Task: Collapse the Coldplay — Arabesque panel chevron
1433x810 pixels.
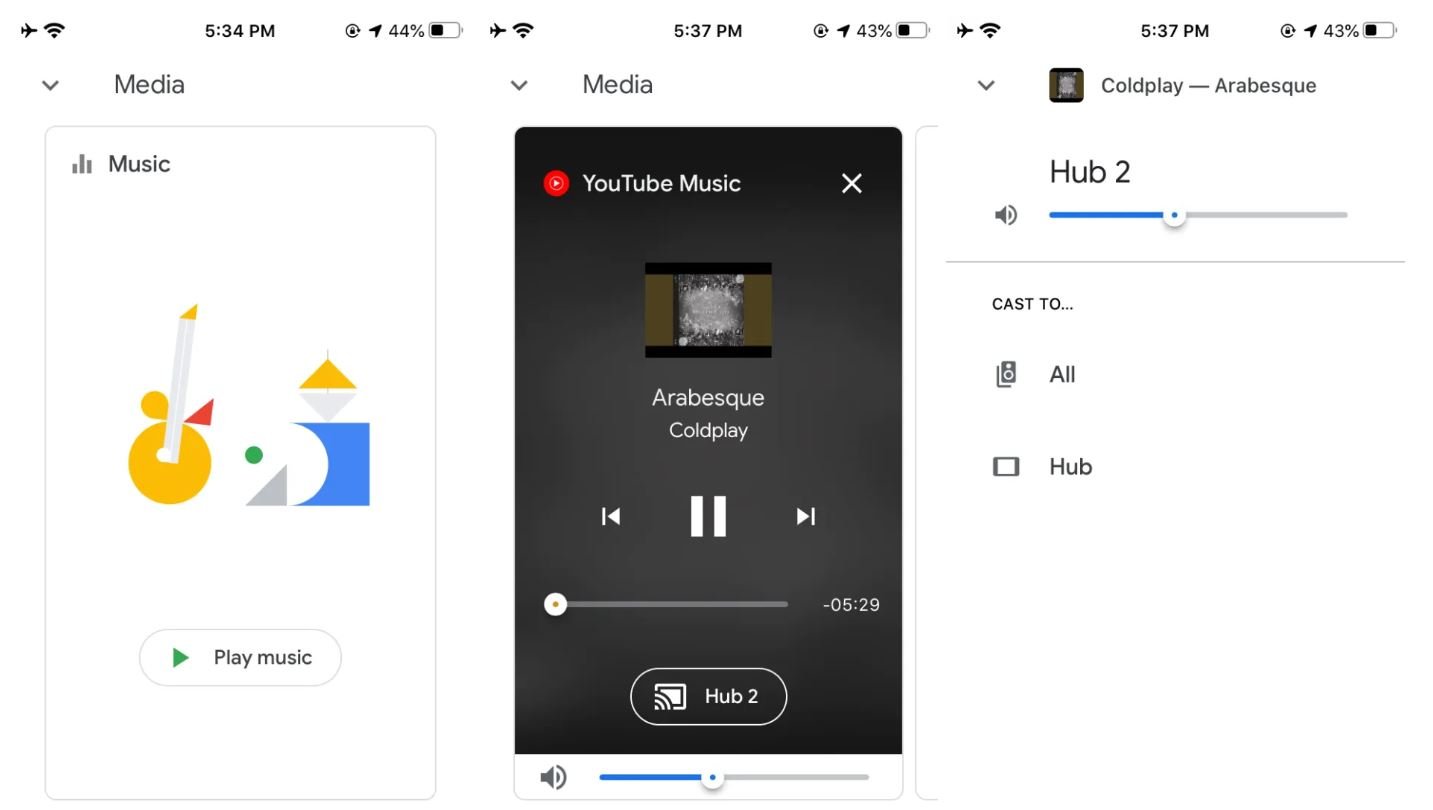Action: click(x=986, y=86)
